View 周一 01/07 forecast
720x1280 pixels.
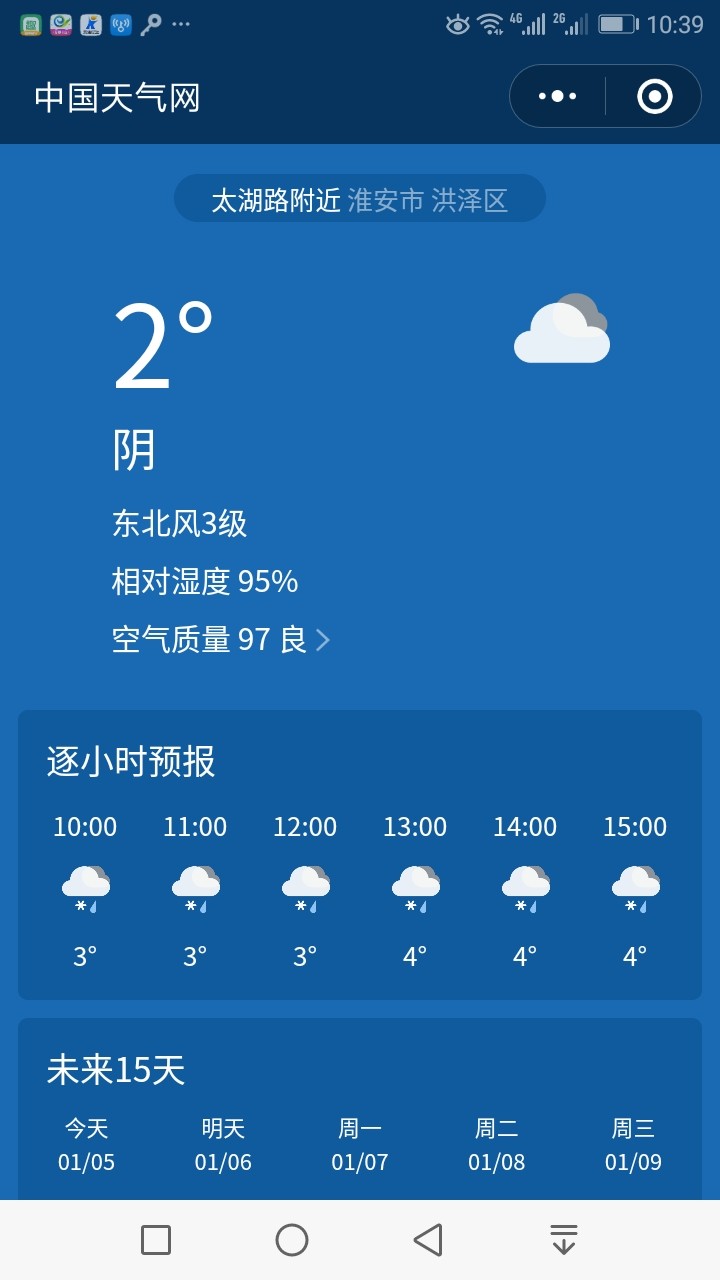click(360, 1145)
